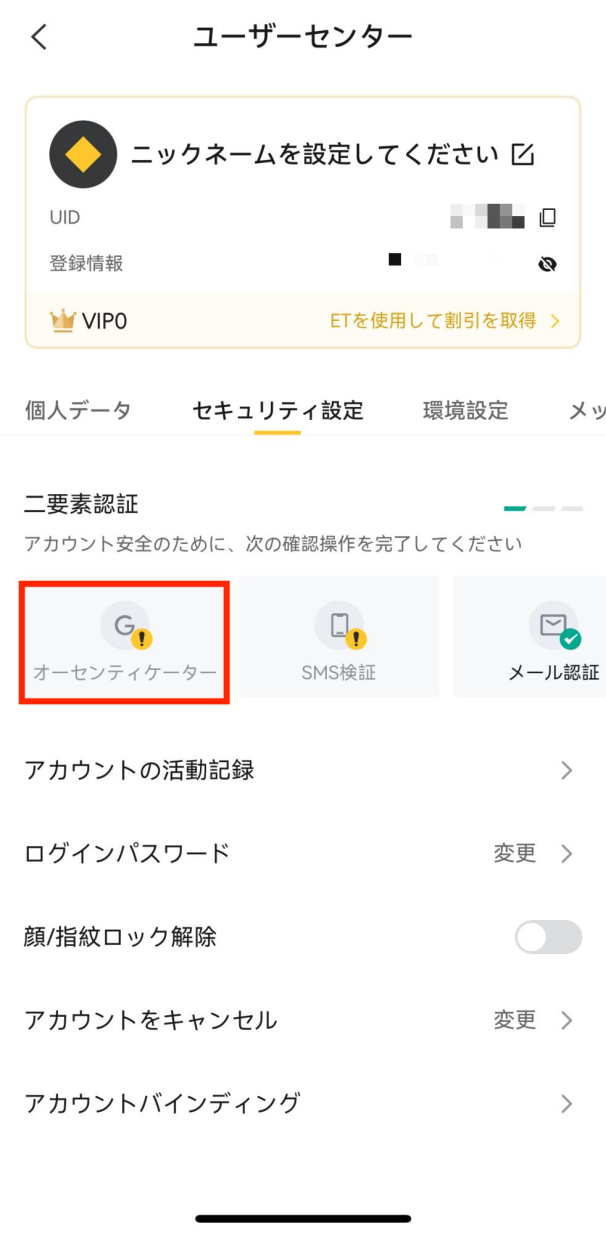The height and width of the screenshot is (1235, 606).
Task: Open アカウントの活動記録
Action: pyautogui.click(x=303, y=770)
